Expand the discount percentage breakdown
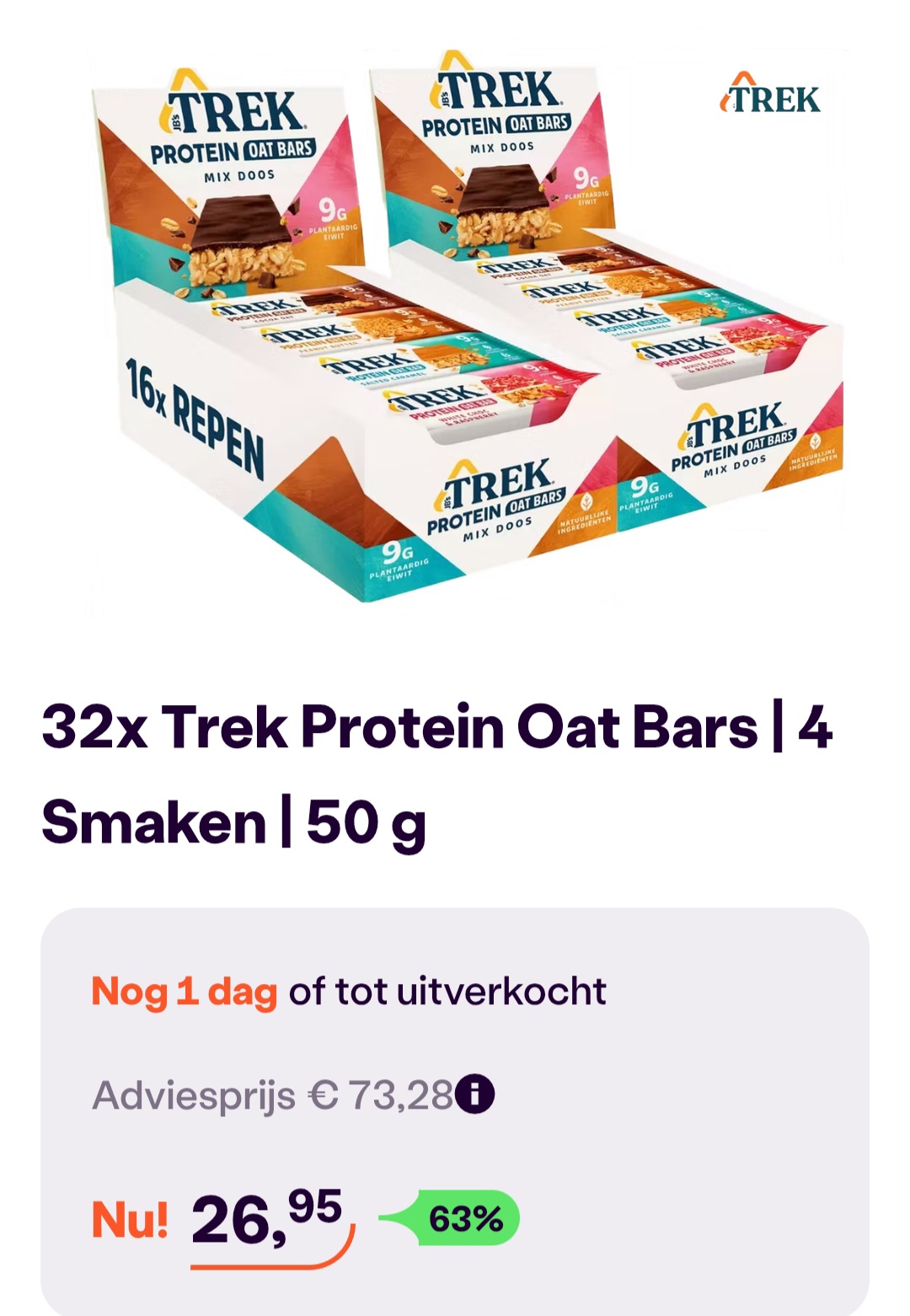This screenshot has width=910, height=1316. [463, 1217]
